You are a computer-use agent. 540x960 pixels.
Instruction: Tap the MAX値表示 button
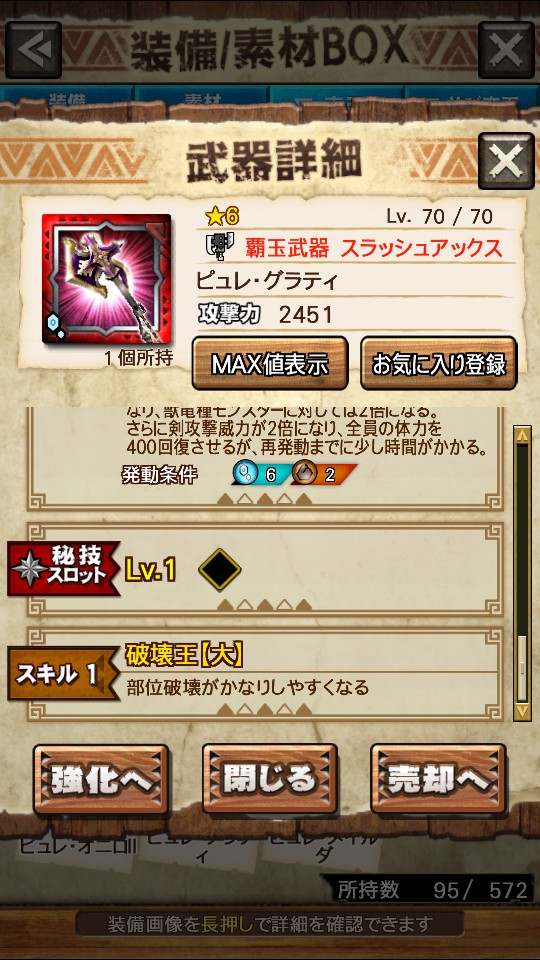coord(270,363)
